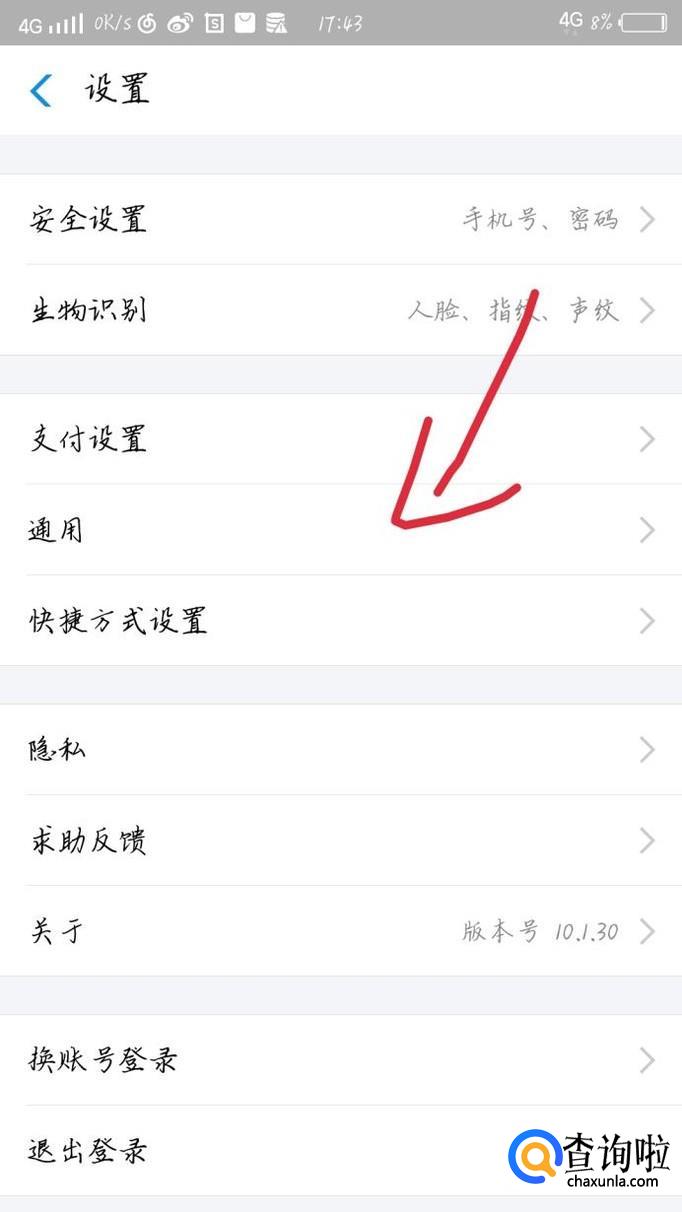Open 快捷方式设置

pos(341,620)
